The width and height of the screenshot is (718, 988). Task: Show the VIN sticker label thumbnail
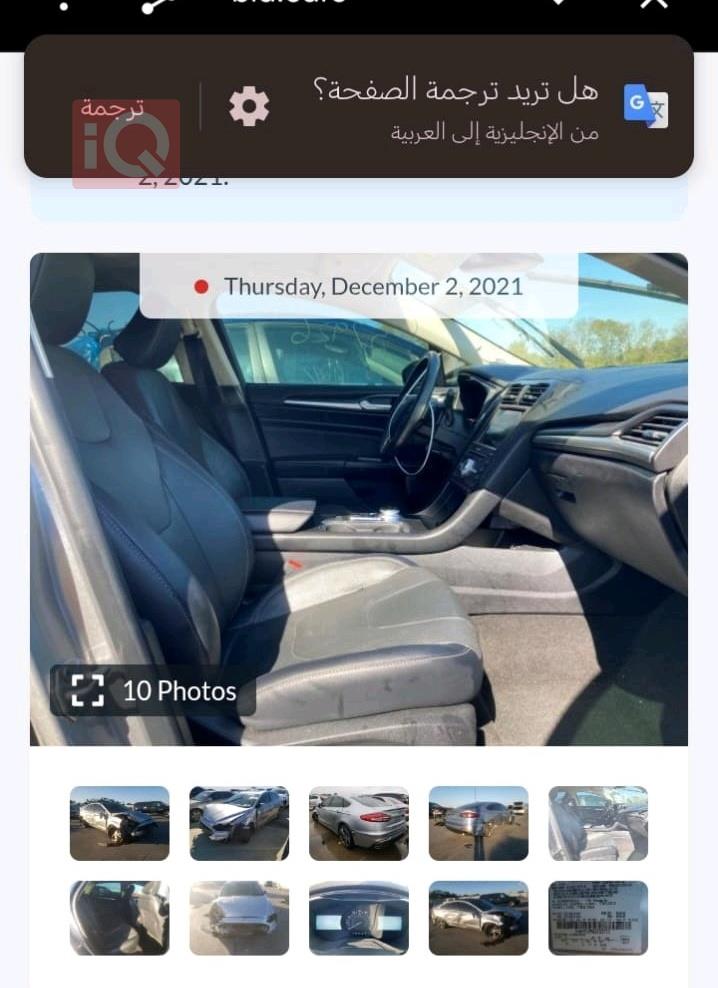pos(598,918)
